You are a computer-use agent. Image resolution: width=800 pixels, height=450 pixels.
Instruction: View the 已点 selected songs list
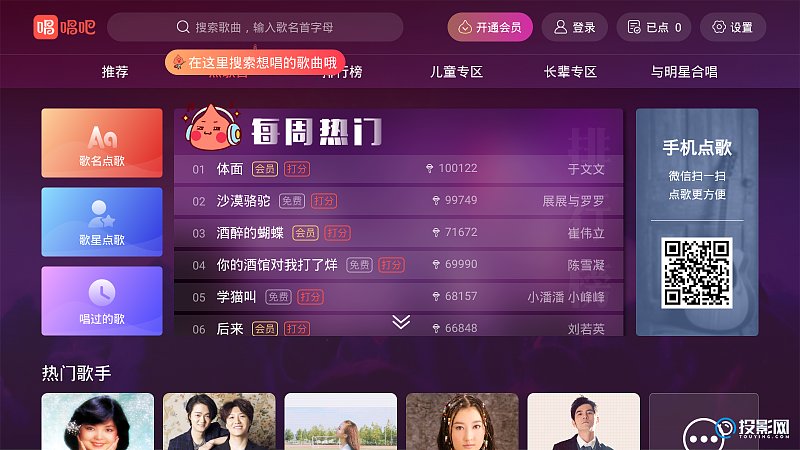point(653,27)
